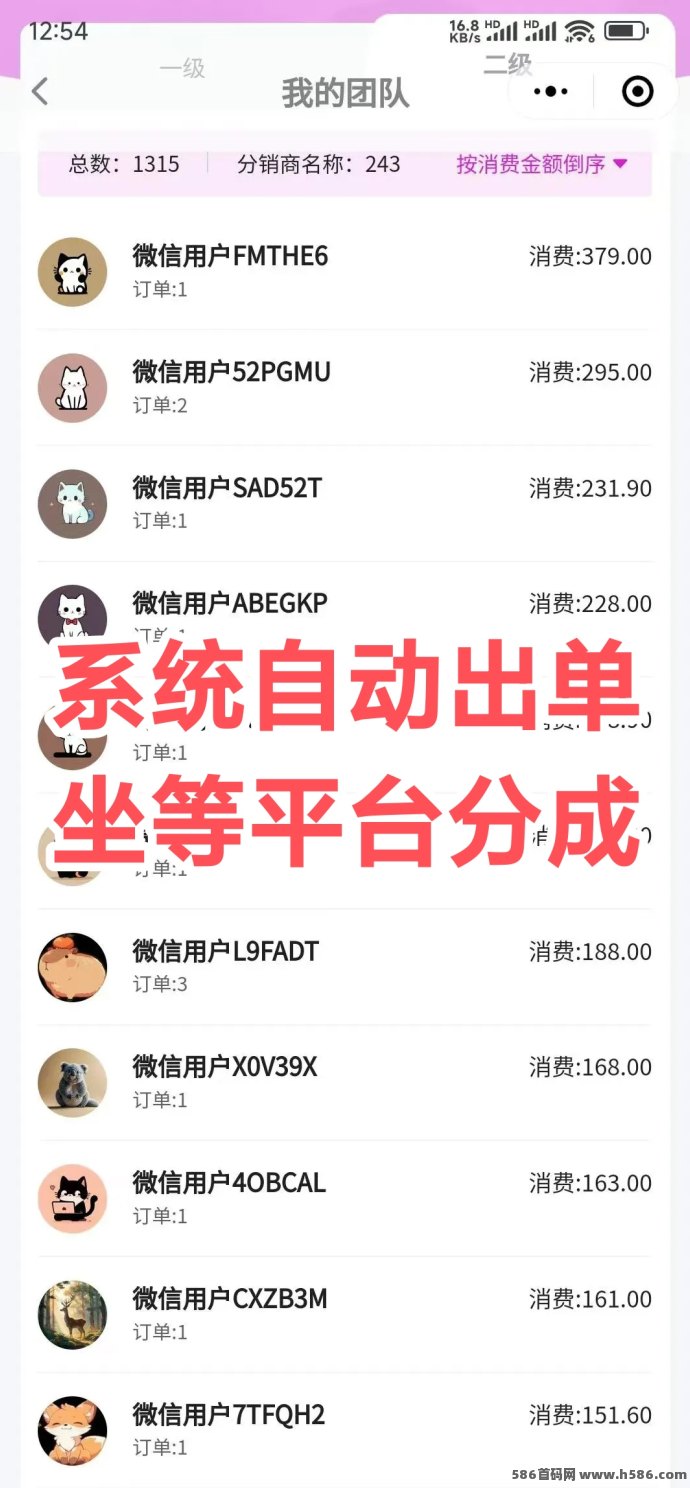Viewport: 690px width, 1488px height.
Task: Close the mini program with the circle button
Action: (637, 92)
